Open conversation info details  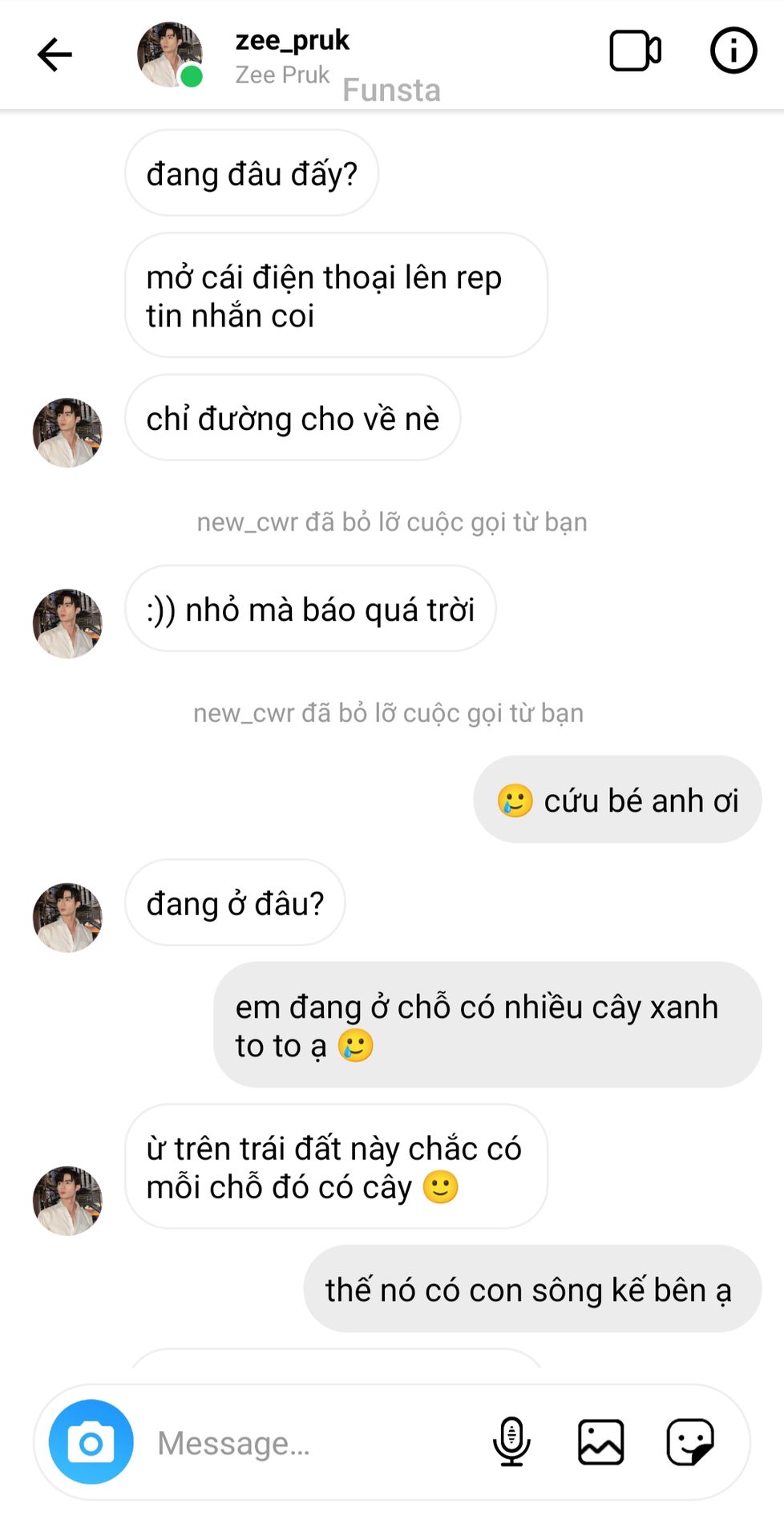click(733, 51)
